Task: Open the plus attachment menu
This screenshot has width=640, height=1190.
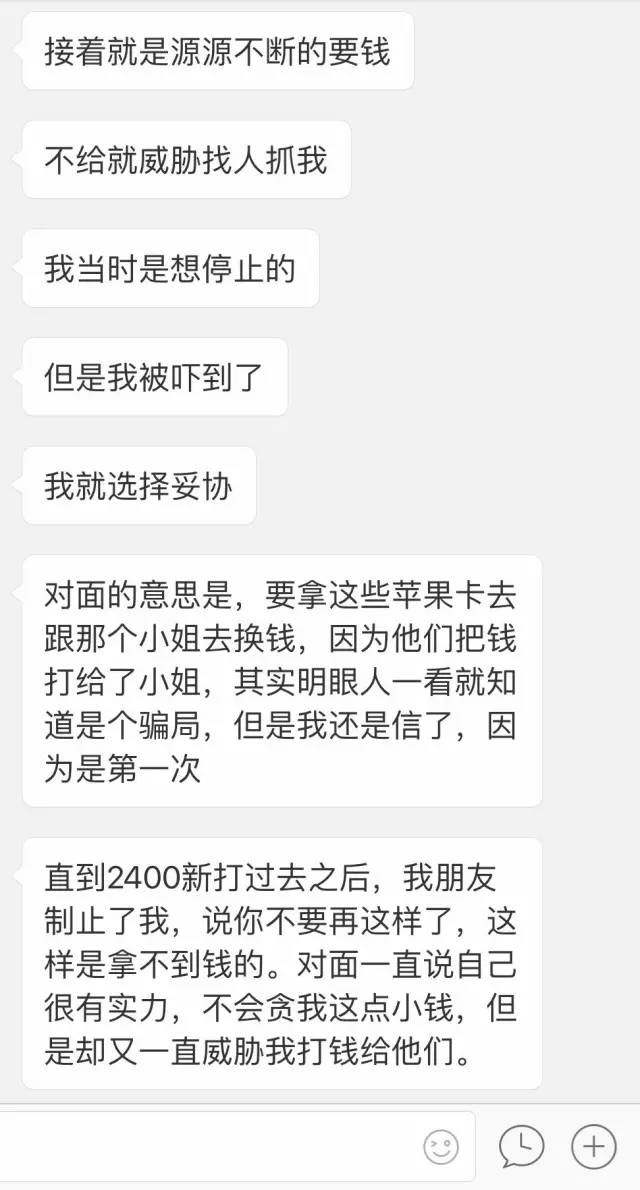Action: (594, 1146)
